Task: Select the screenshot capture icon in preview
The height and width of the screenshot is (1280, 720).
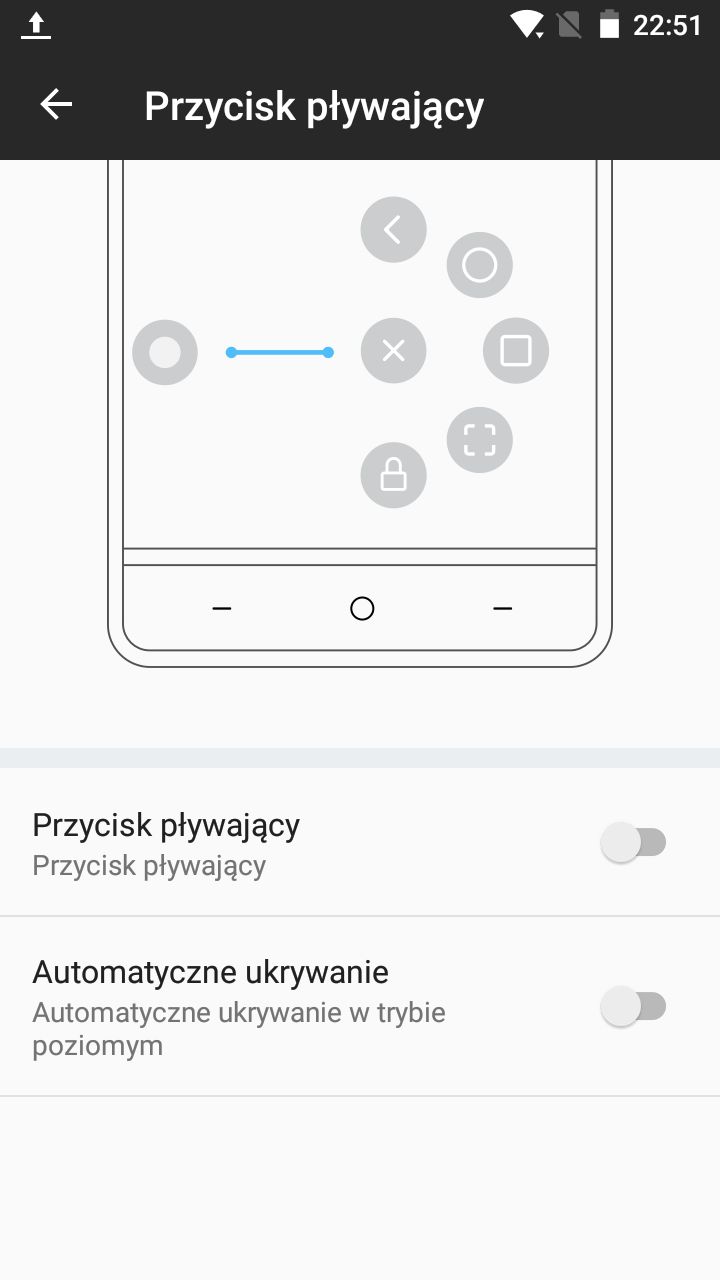Action: pyautogui.click(x=480, y=440)
